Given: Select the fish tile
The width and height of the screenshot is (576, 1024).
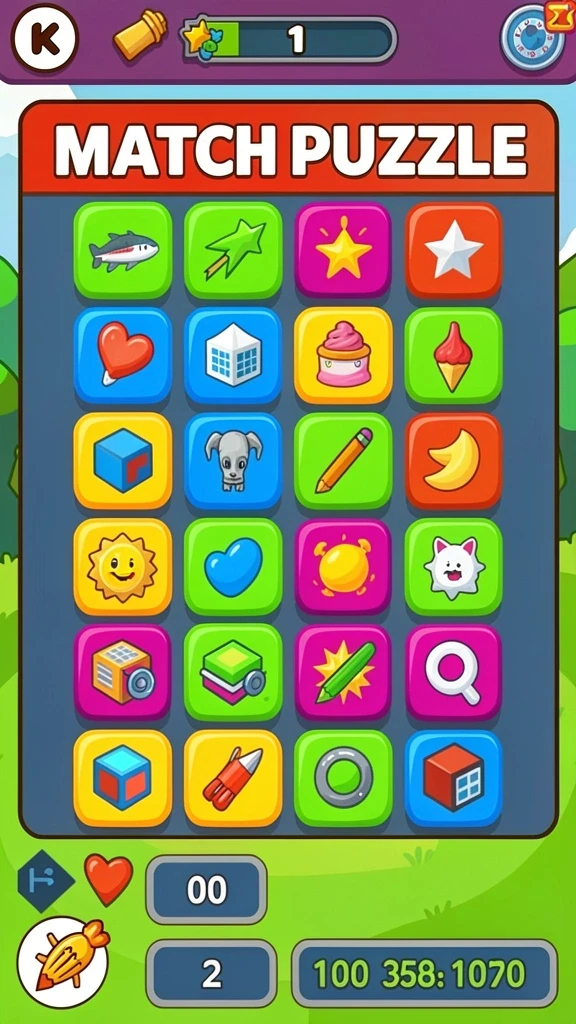Looking at the screenshot, I should coord(123,251).
